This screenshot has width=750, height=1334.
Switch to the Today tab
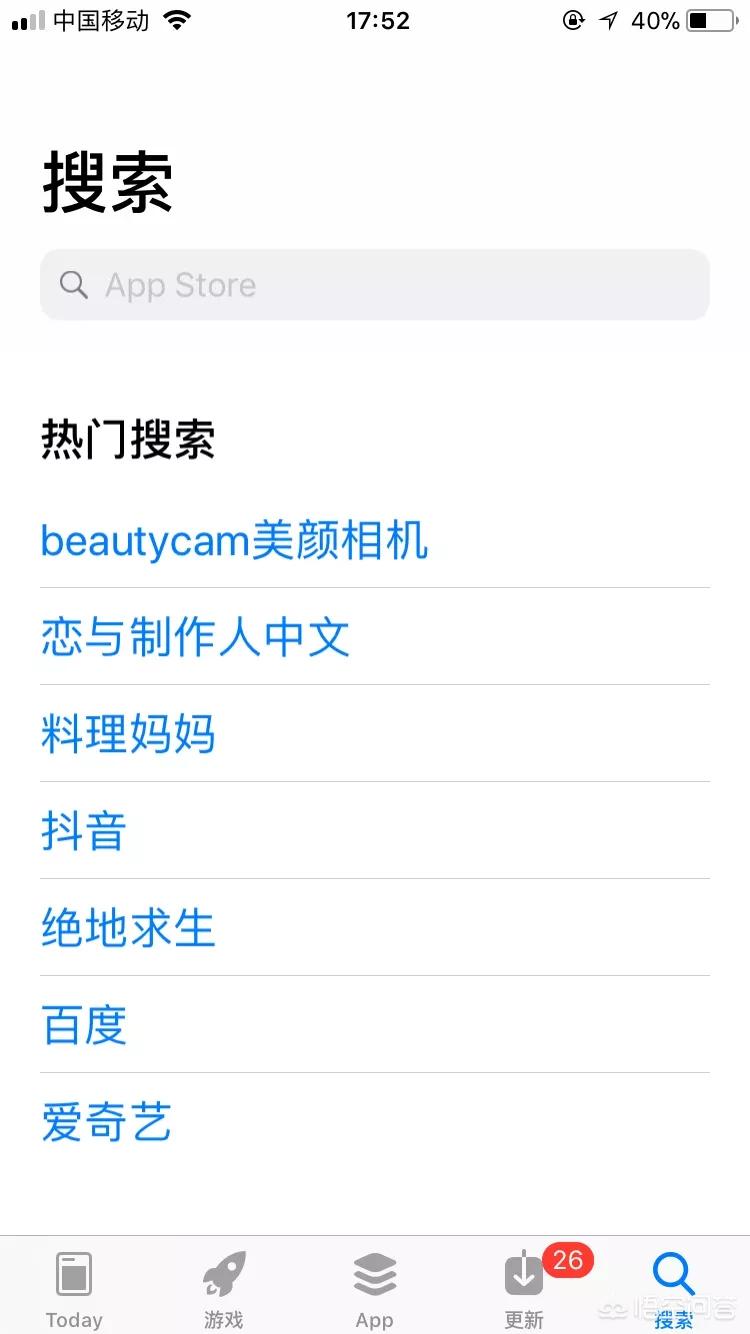[74, 1289]
